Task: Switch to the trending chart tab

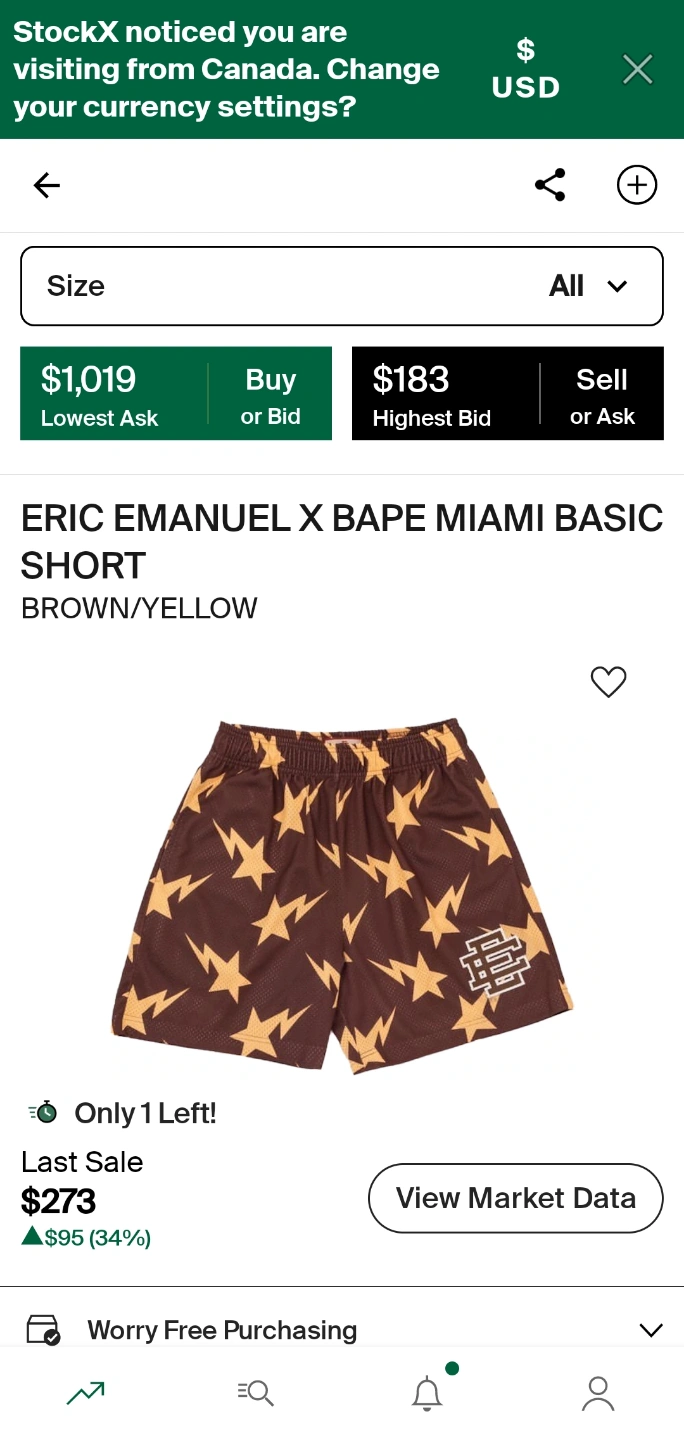Action: click(x=85, y=1392)
